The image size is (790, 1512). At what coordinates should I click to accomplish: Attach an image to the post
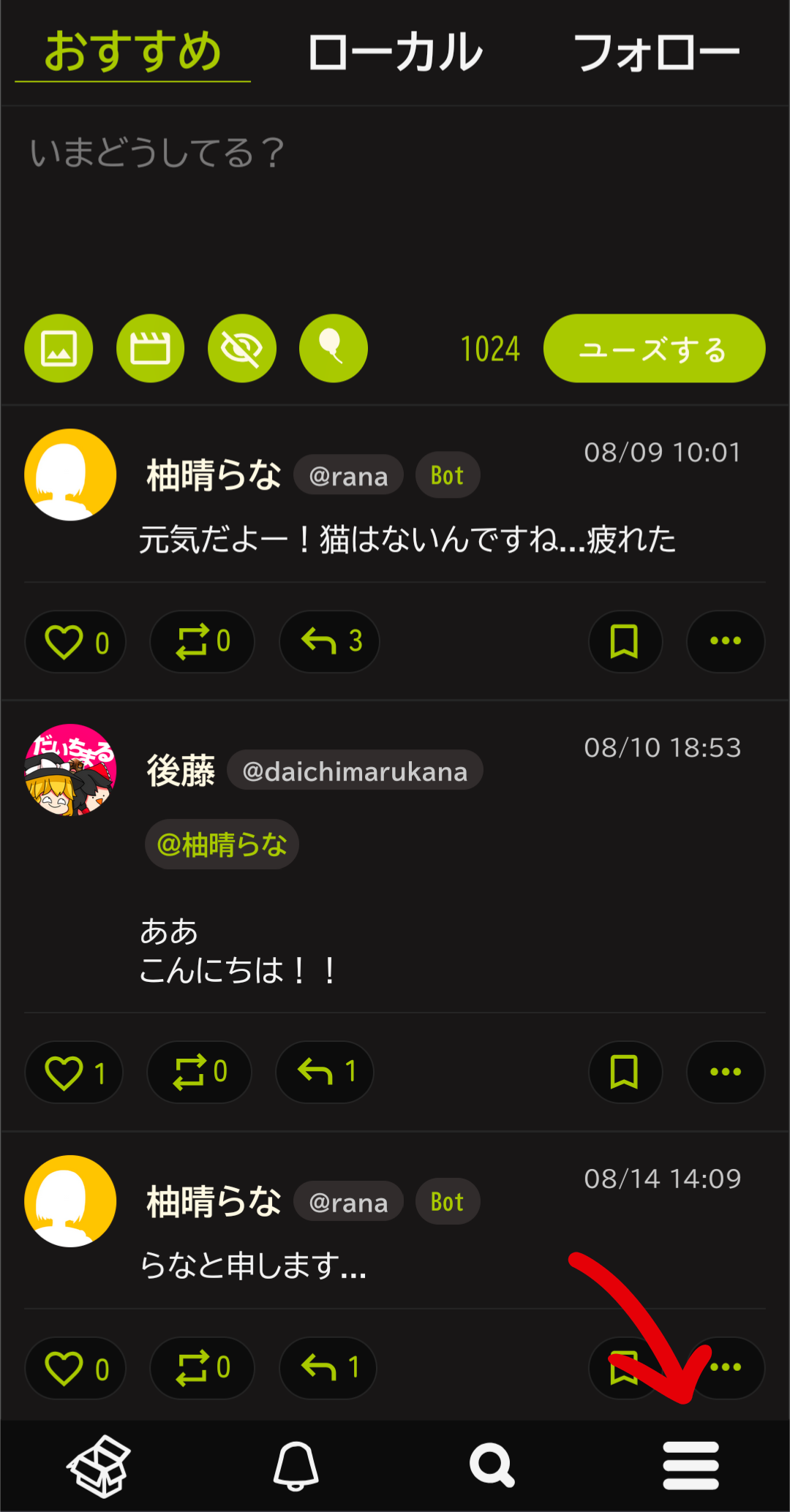tap(59, 349)
